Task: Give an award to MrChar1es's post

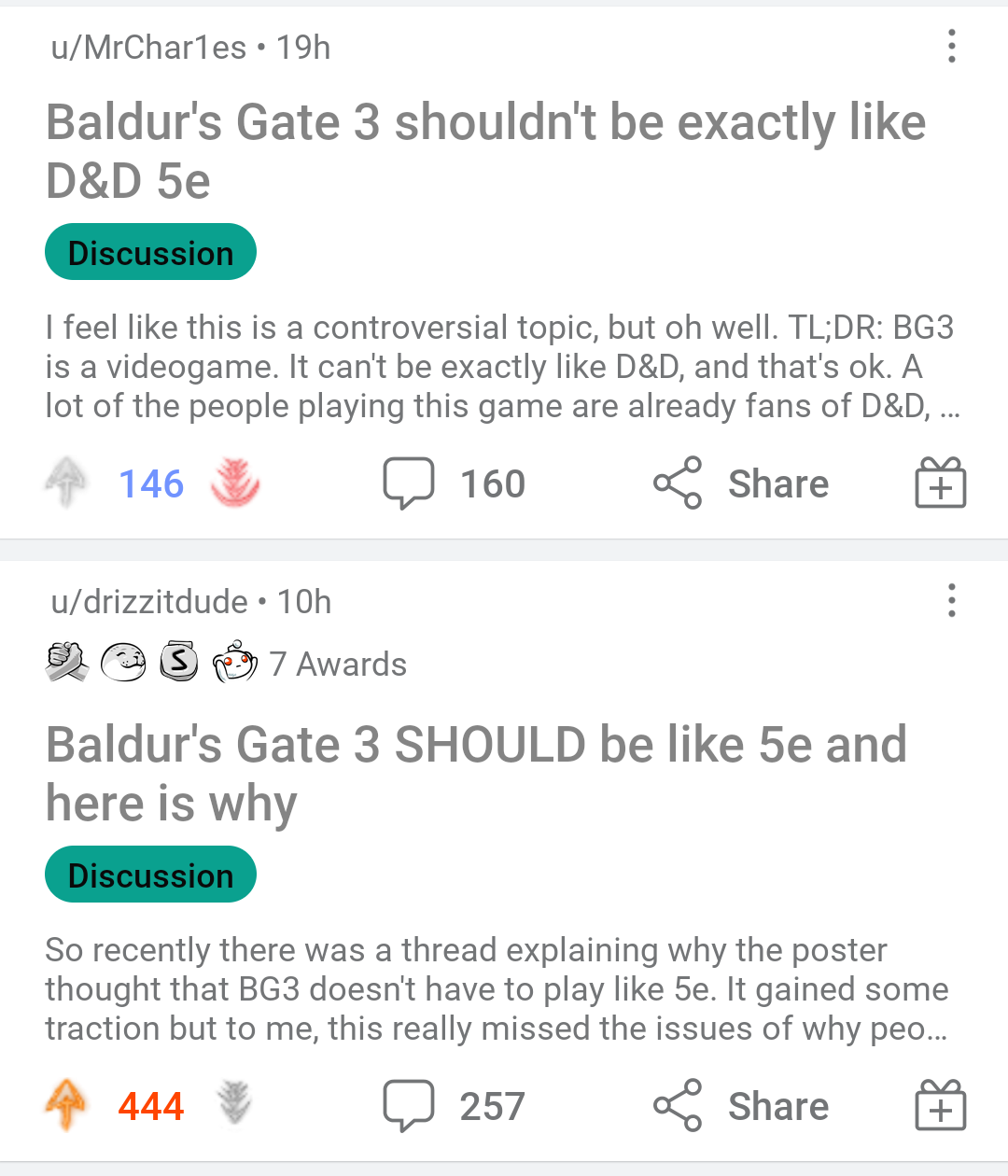Action: click(940, 483)
